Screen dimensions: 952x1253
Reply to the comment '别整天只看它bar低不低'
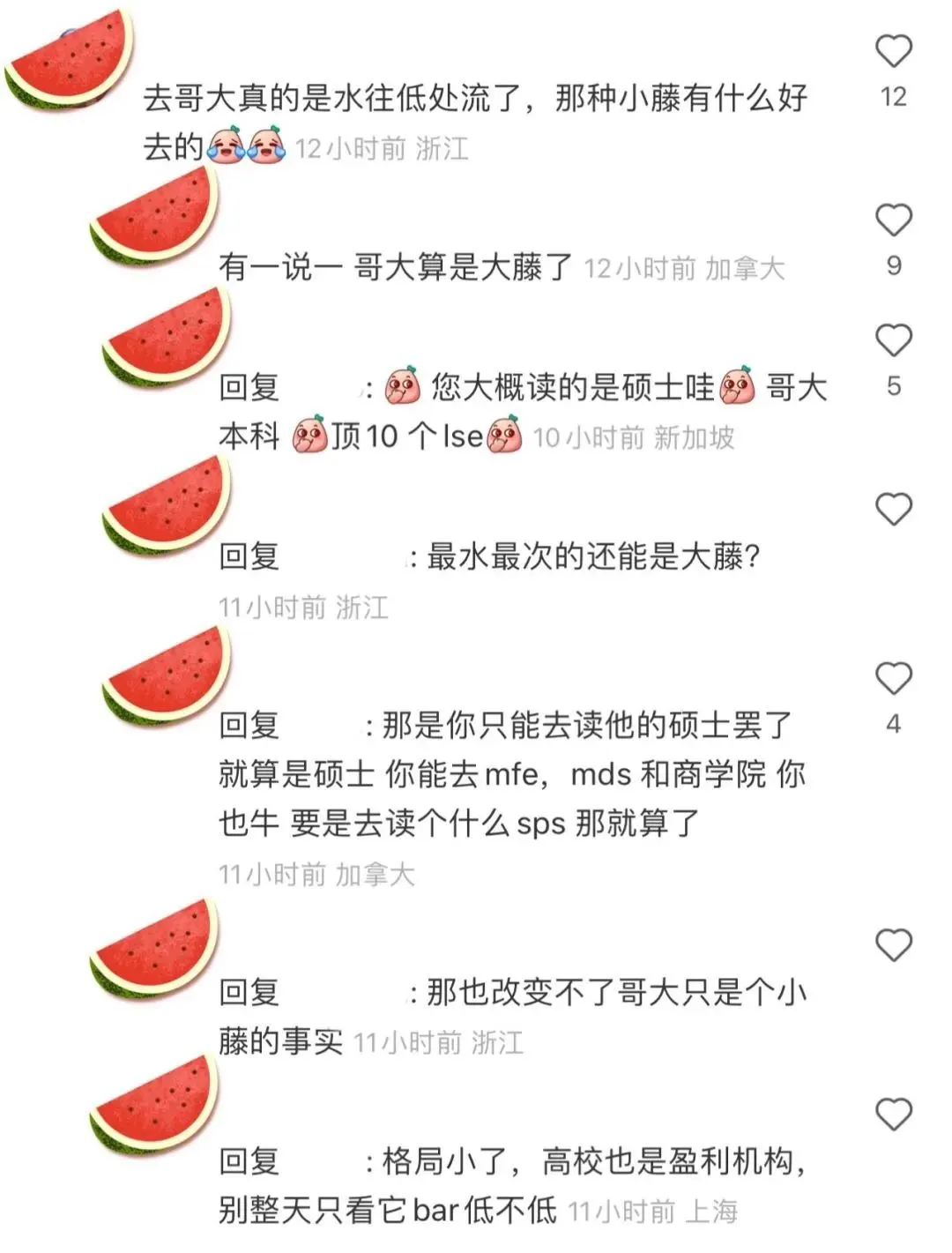coord(388,1210)
